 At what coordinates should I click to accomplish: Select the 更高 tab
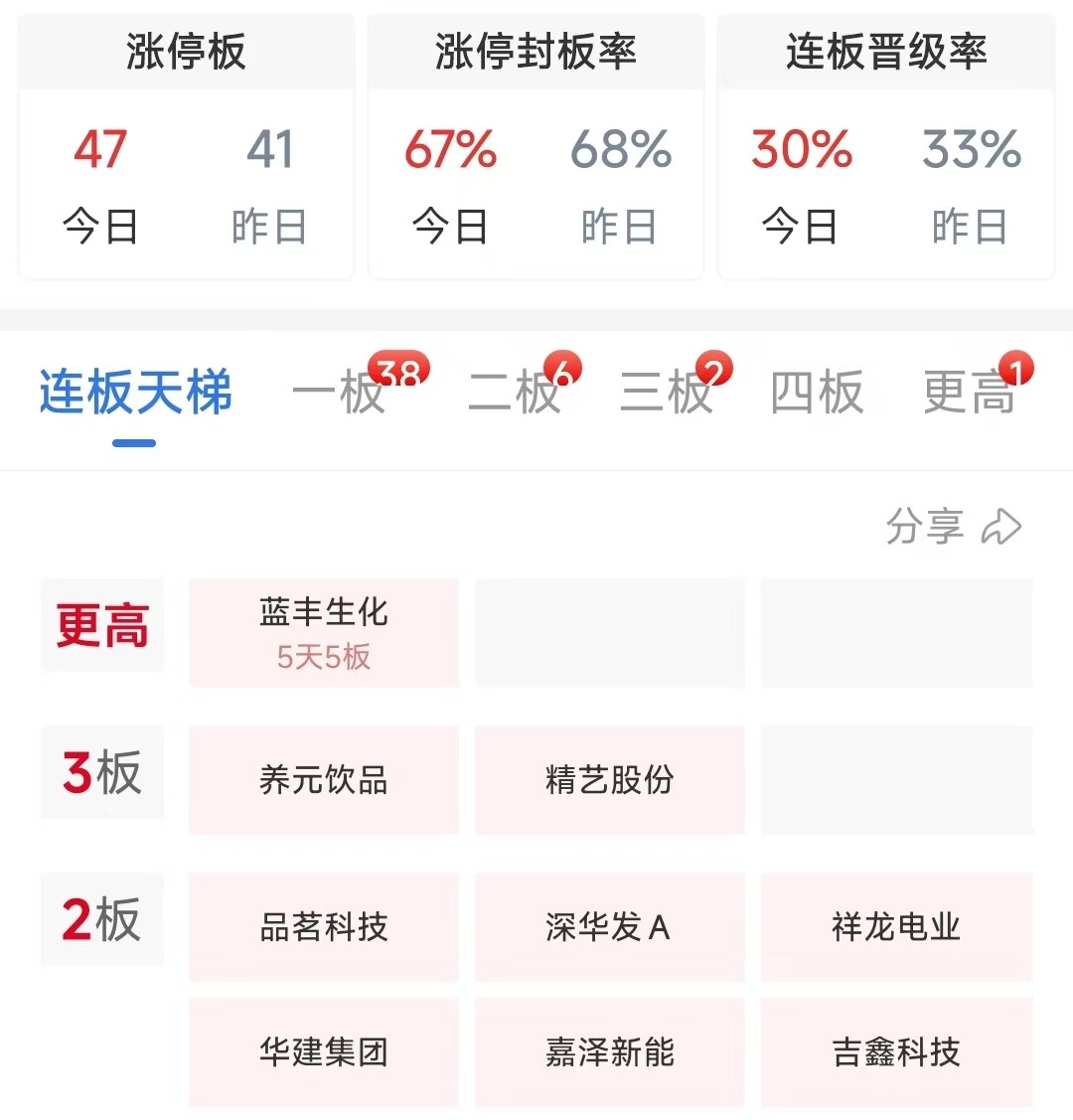pyautogui.click(x=969, y=392)
